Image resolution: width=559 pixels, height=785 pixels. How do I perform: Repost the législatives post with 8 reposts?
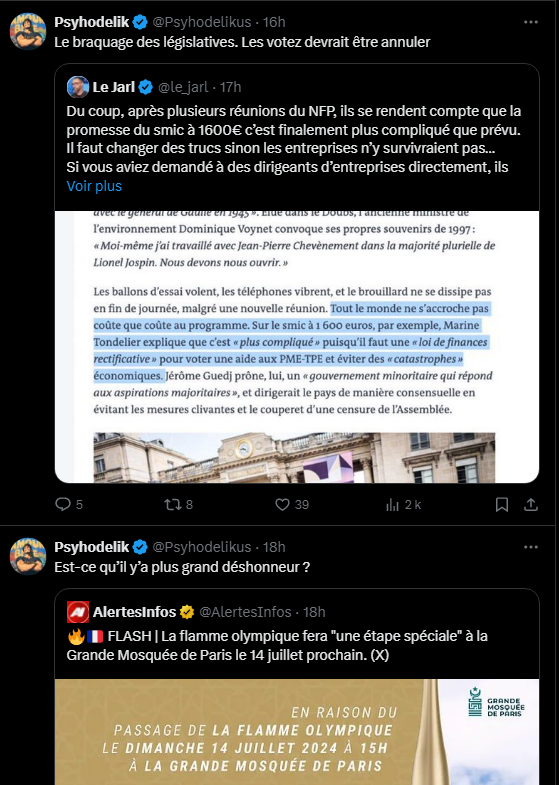pos(179,504)
